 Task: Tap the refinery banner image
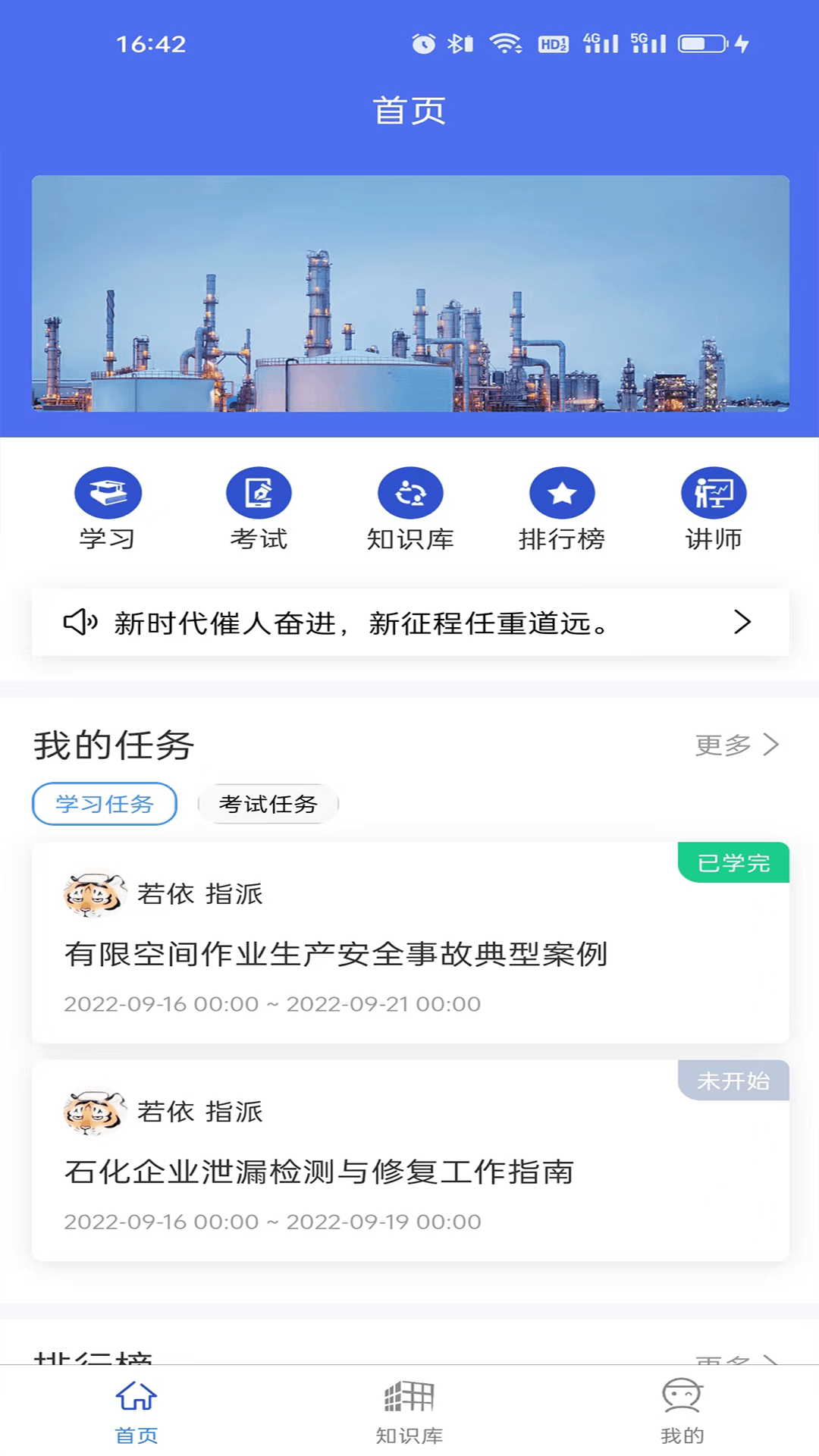[x=409, y=293]
